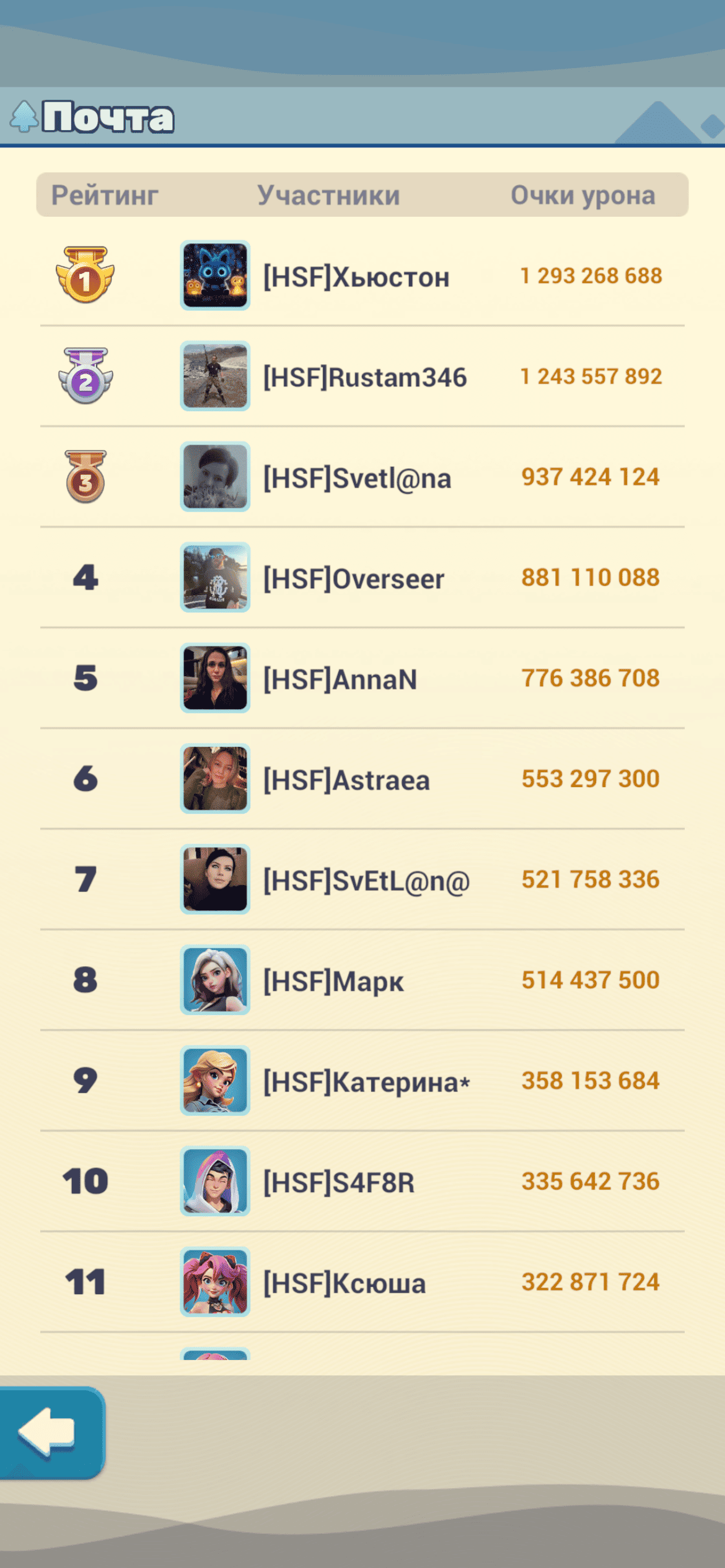725x1568 pixels.
Task: Select the [HSF]Overseer row
Action: (353, 579)
